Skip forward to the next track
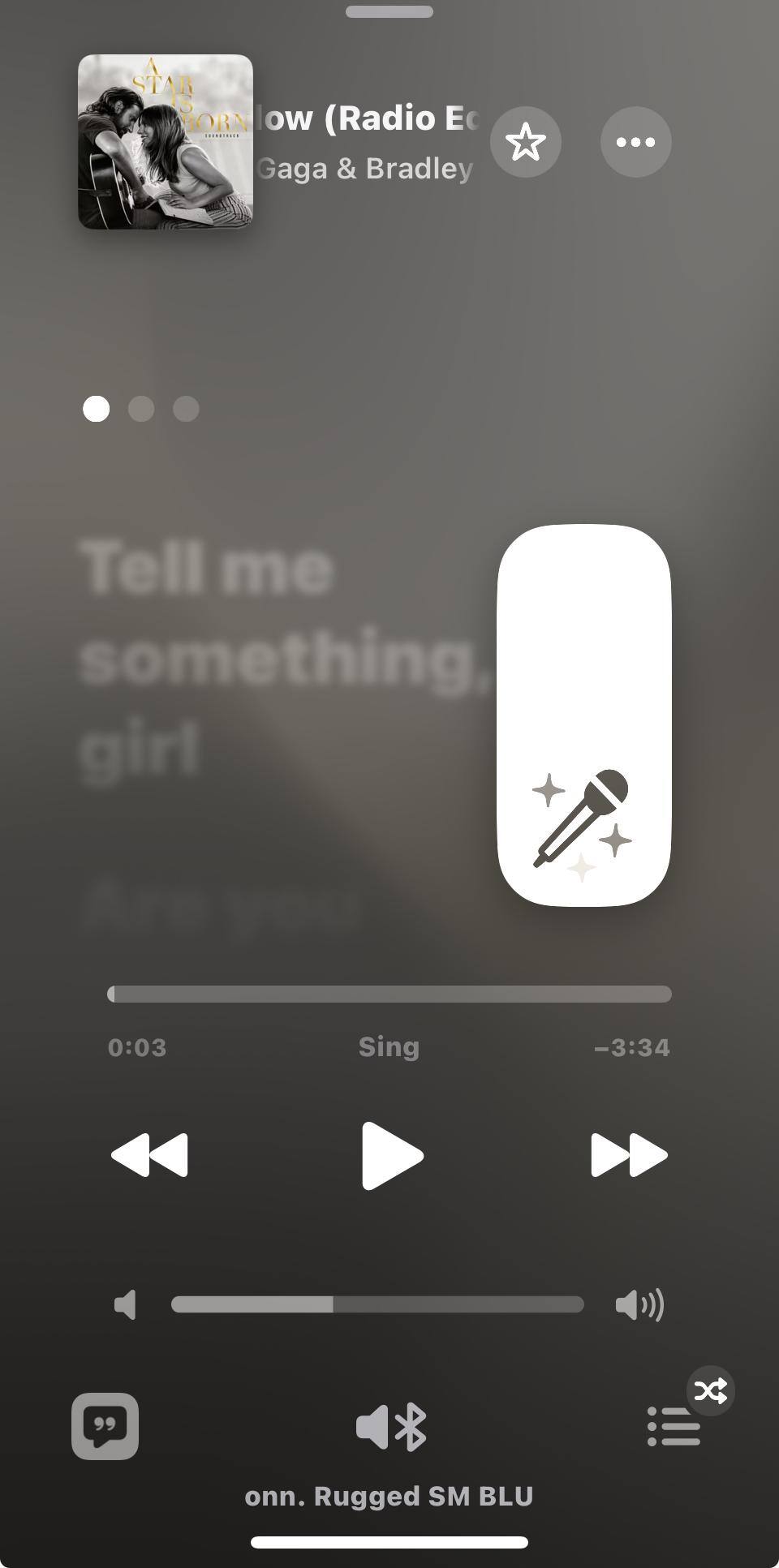The image size is (779, 1568). click(629, 1155)
